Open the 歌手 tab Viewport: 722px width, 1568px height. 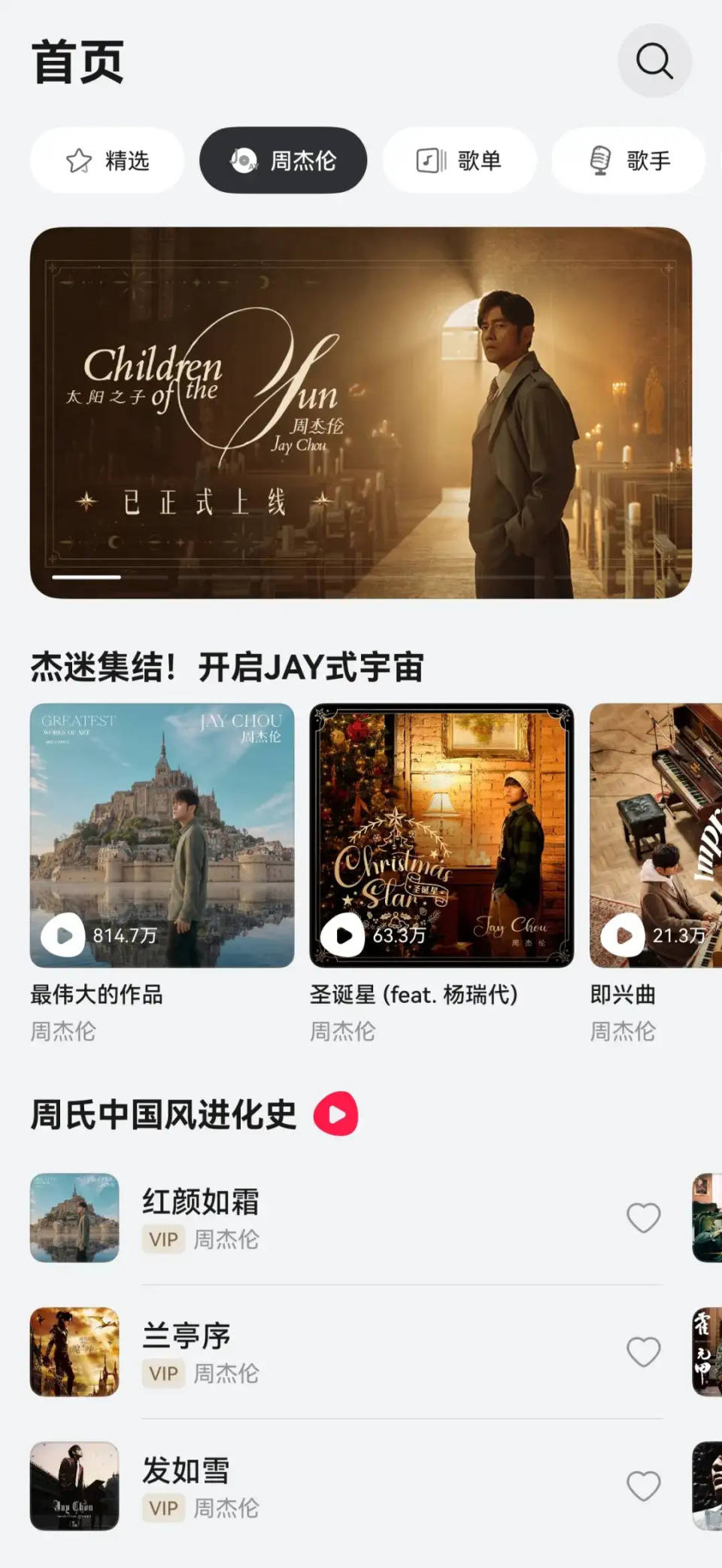tap(629, 160)
